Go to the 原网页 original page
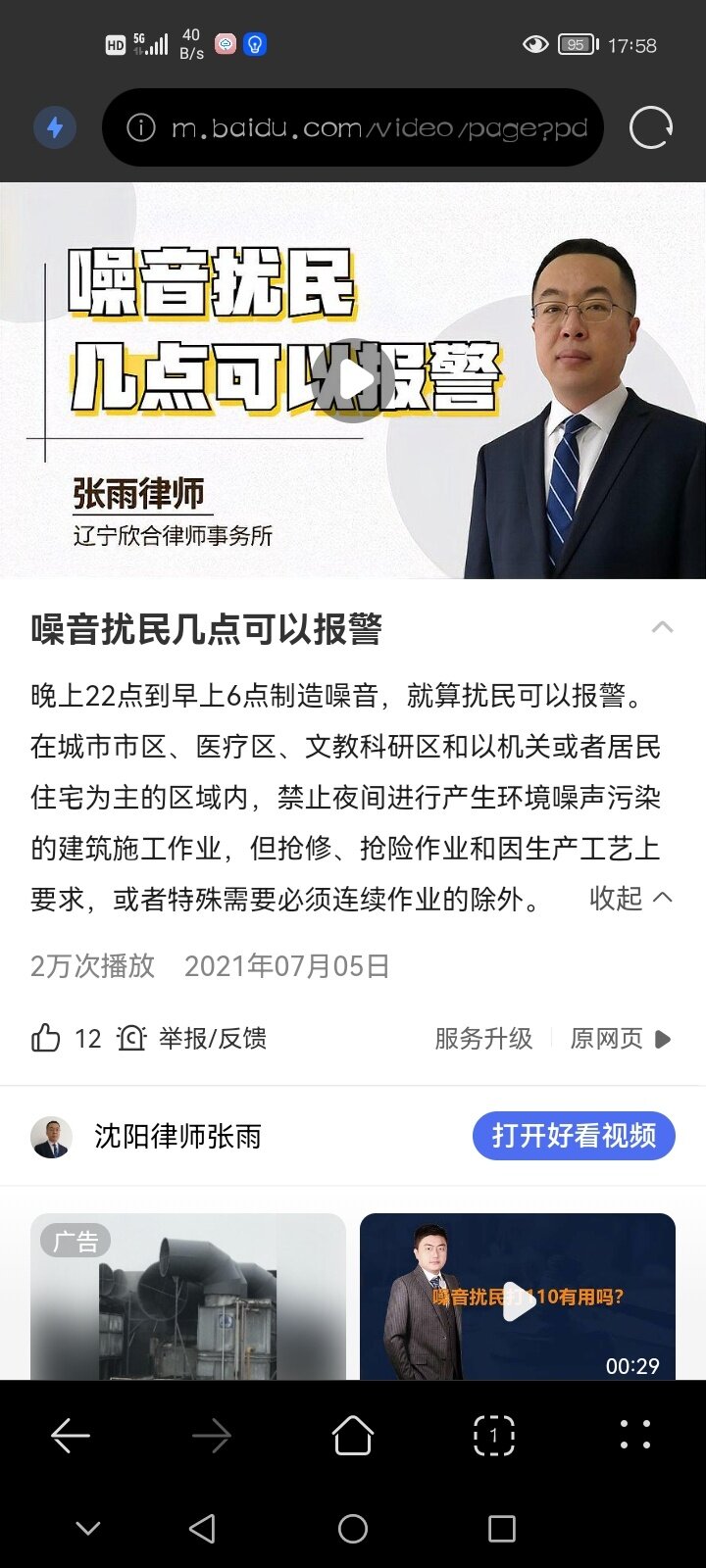The width and height of the screenshot is (706, 1568). (620, 1038)
